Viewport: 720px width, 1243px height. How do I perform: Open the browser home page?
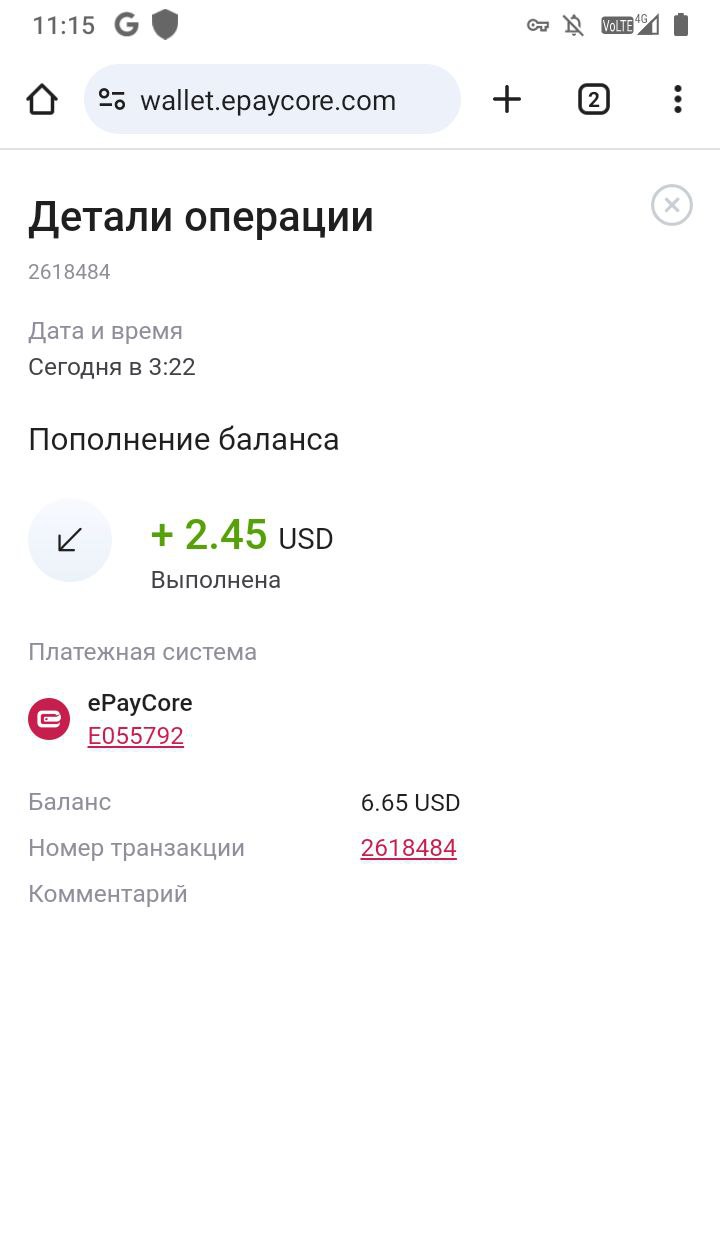(42, 99)
